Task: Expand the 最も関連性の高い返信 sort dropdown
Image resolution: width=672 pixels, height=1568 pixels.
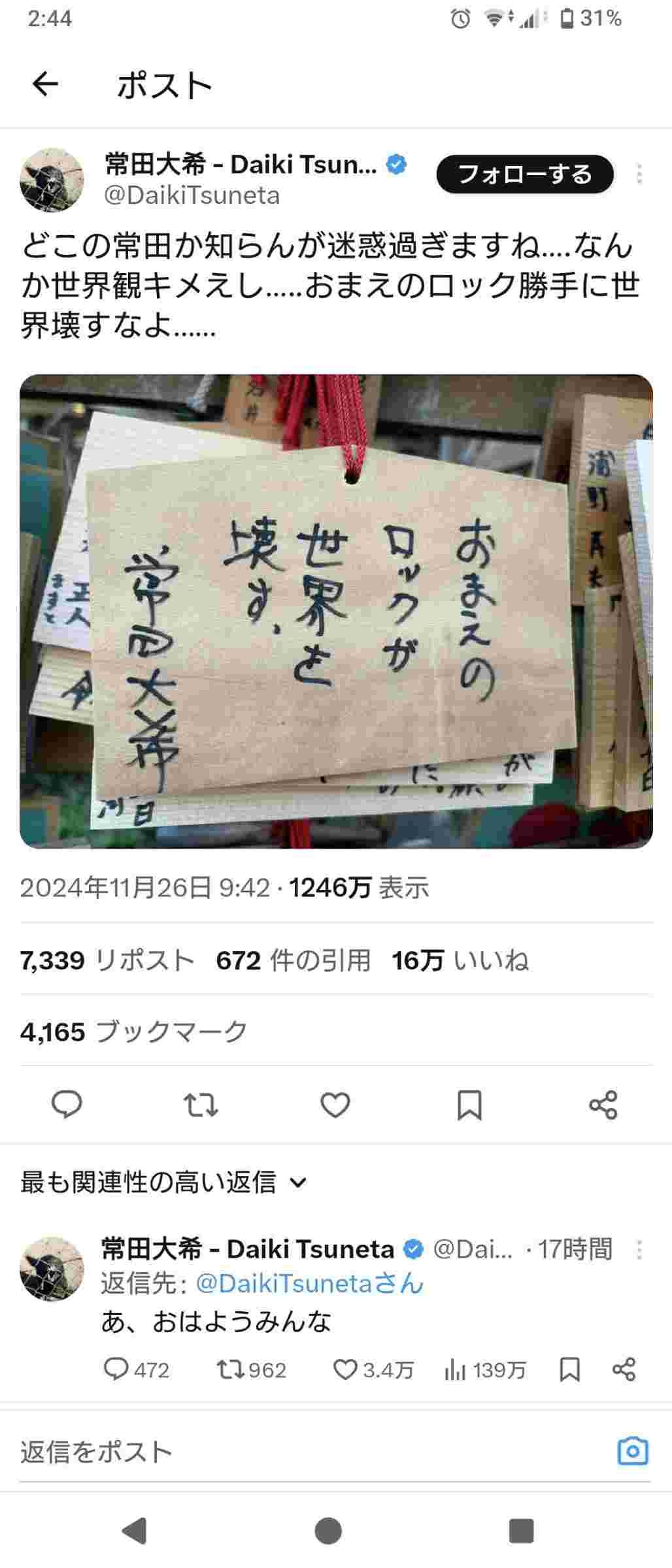Action: click(163, 1182)
